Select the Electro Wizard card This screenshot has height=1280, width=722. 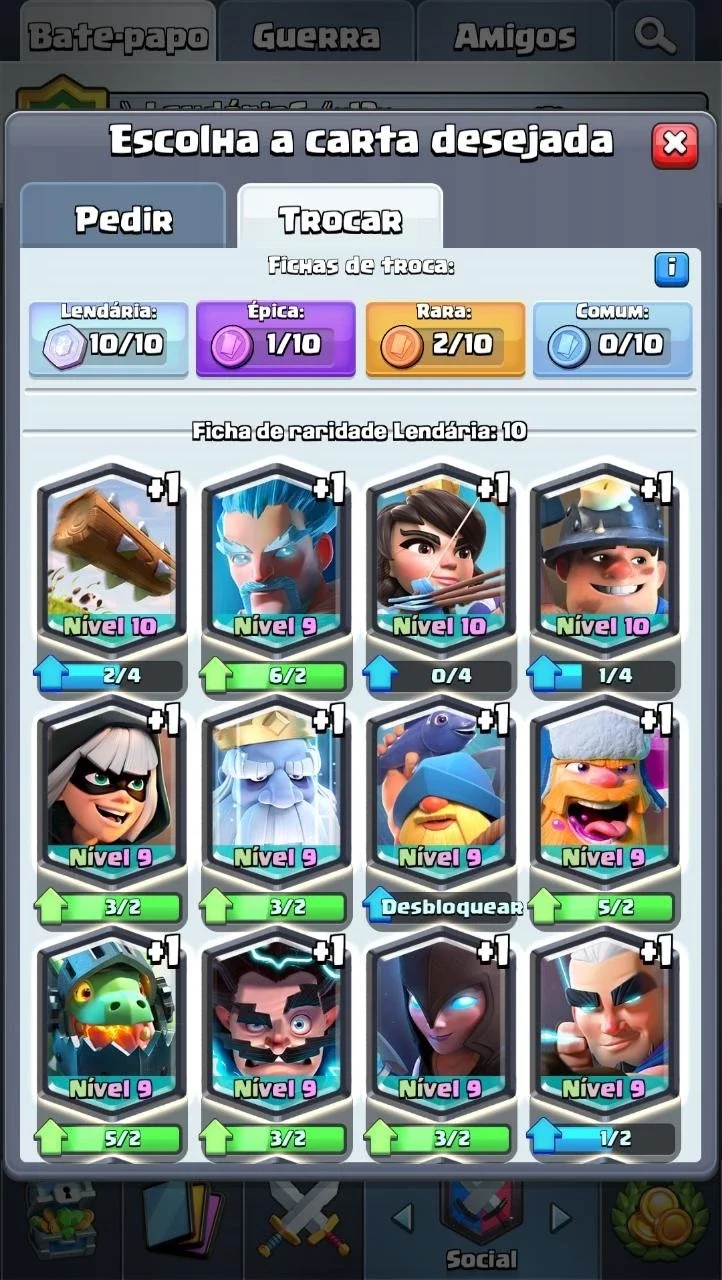click(x=275, y=1042)
